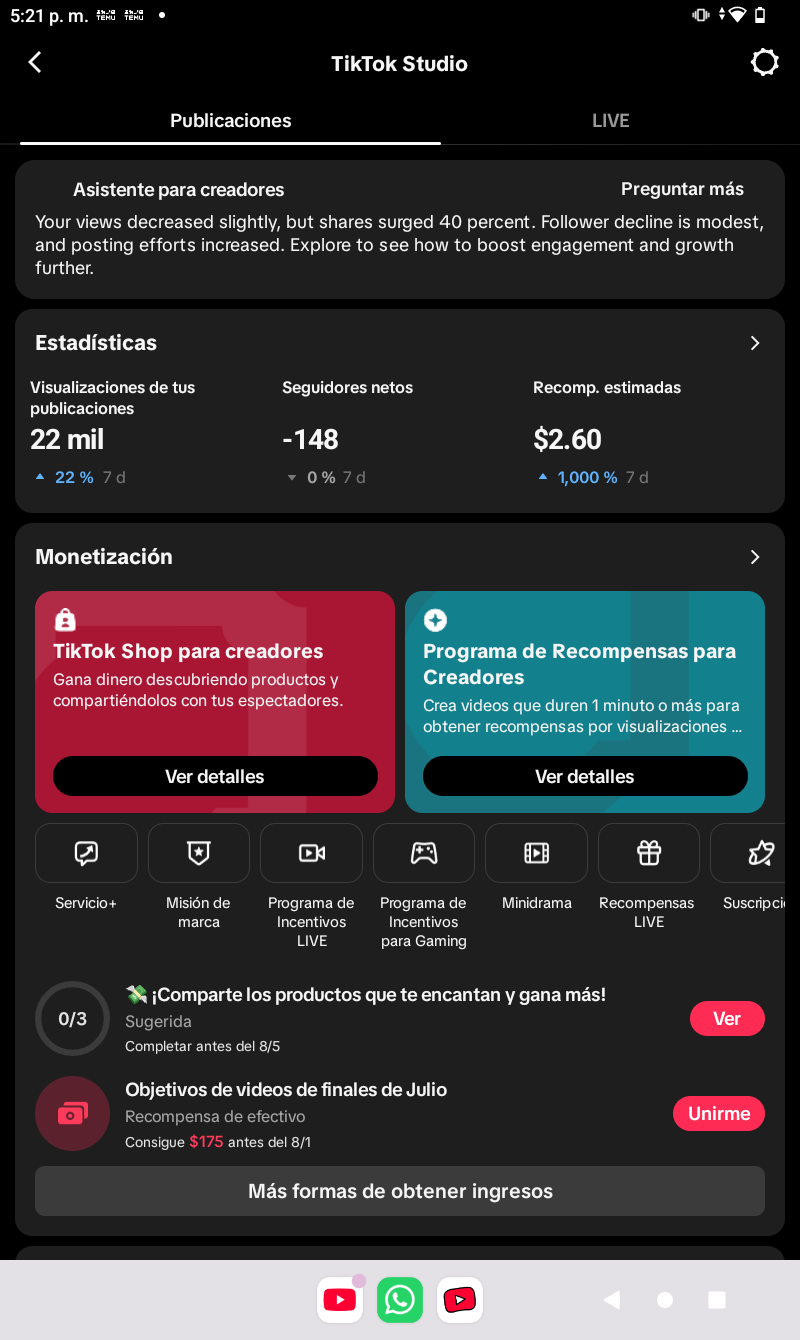Select the Publicaciones tab
The image size is (800, 1340).
click(x=230, y=120)
